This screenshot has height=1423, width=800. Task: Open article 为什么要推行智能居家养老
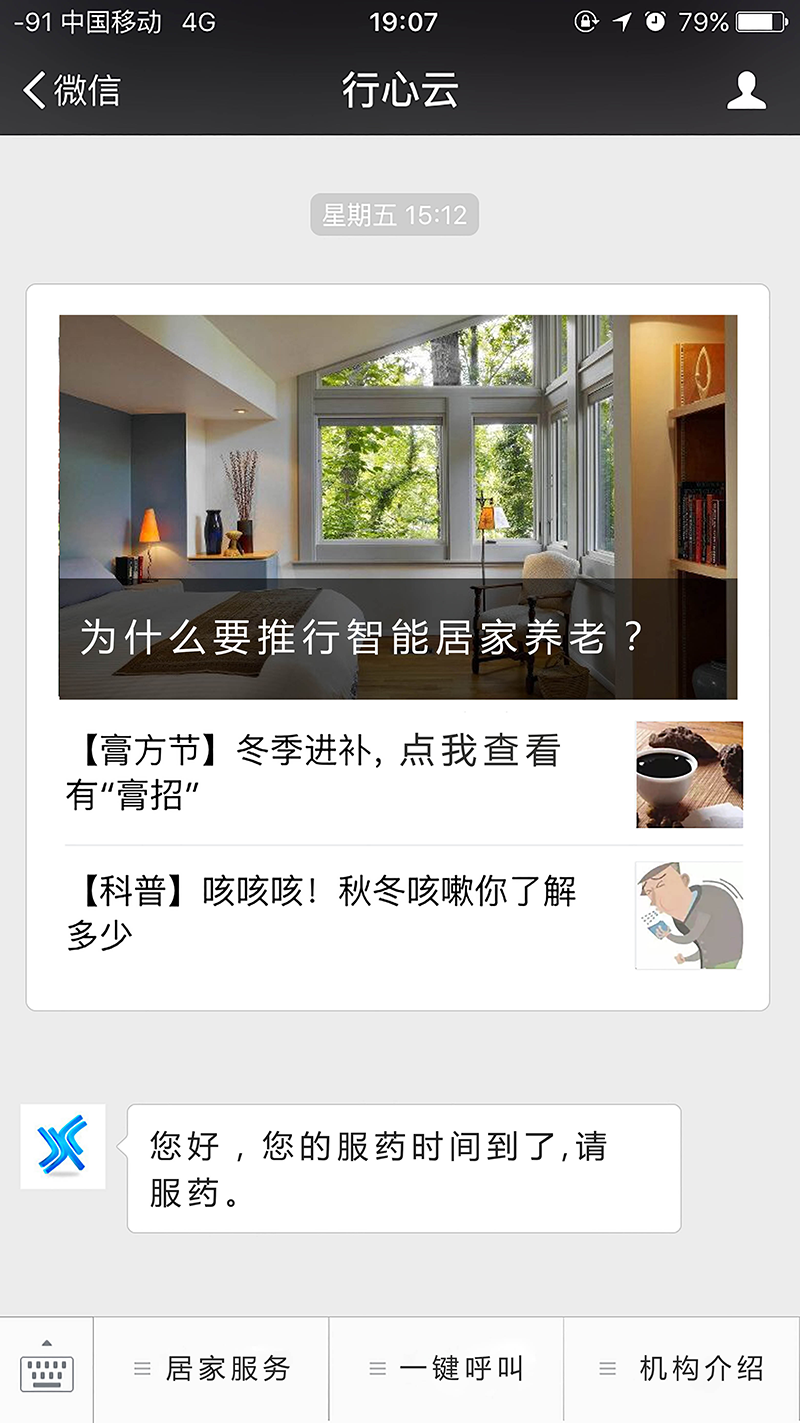tap(398, 507)
